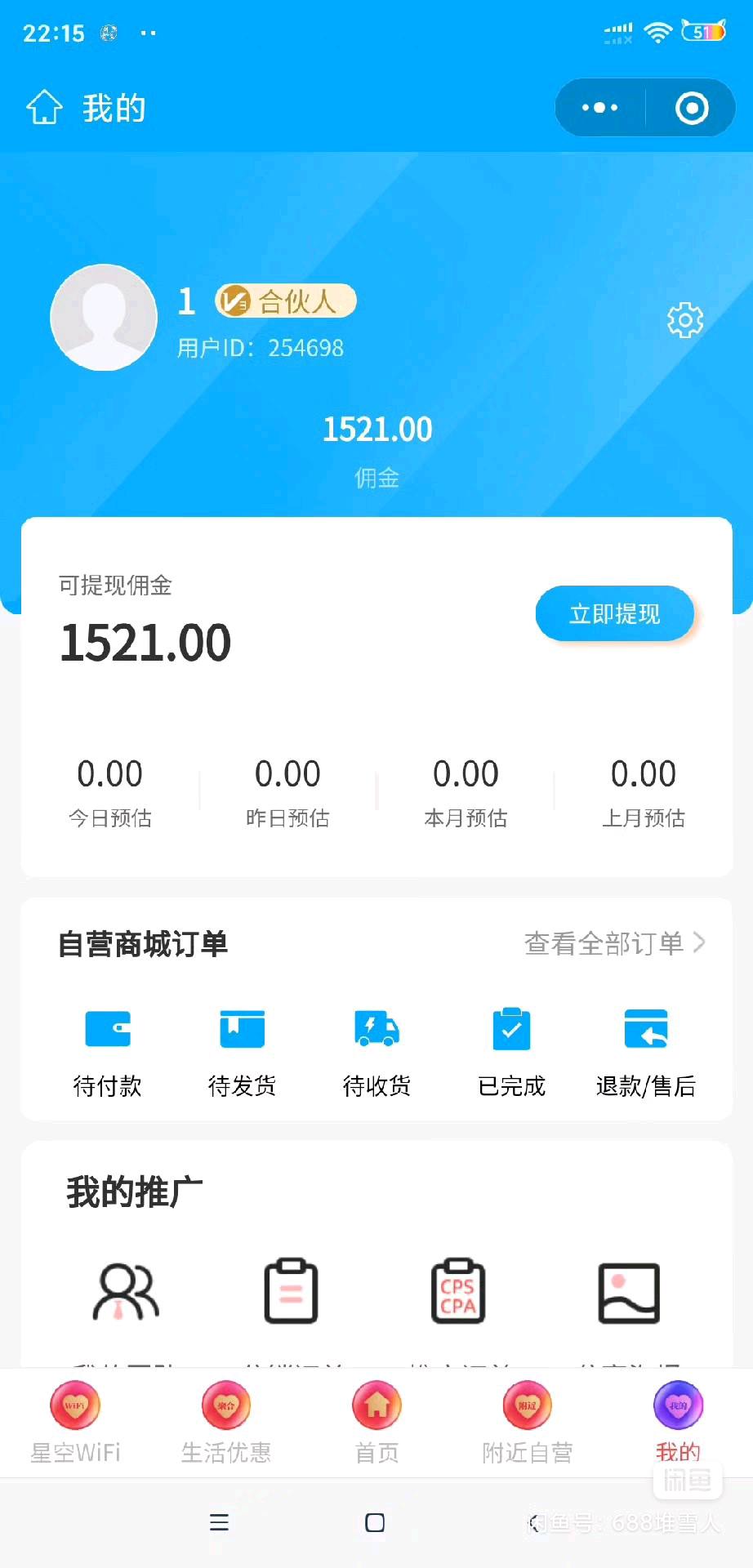Image resolution: width=753 pixels, height=1568 pixels.
Task: Open the CPS CPA promotion orders
Action: pyautogui.click(x=458, y=1291)
